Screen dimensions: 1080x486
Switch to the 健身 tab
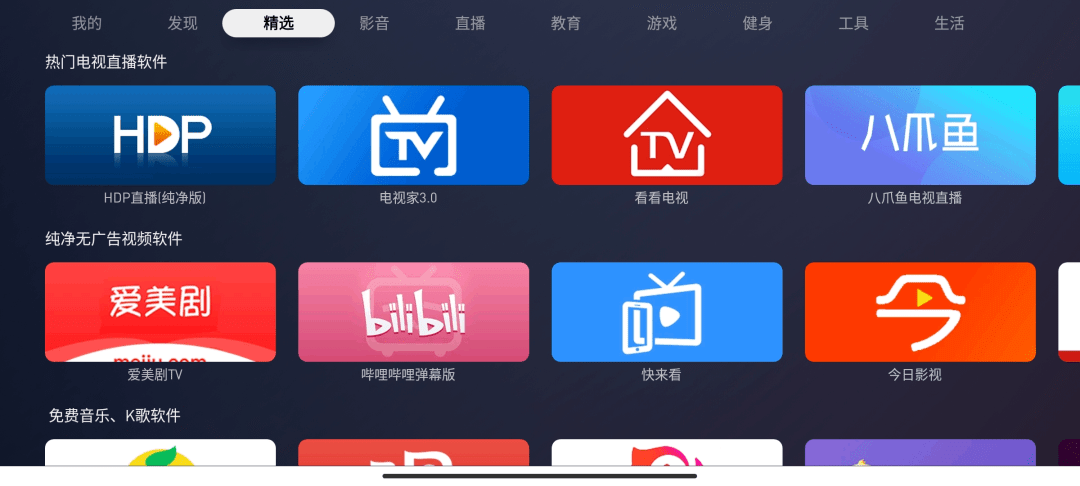[758, 23]
